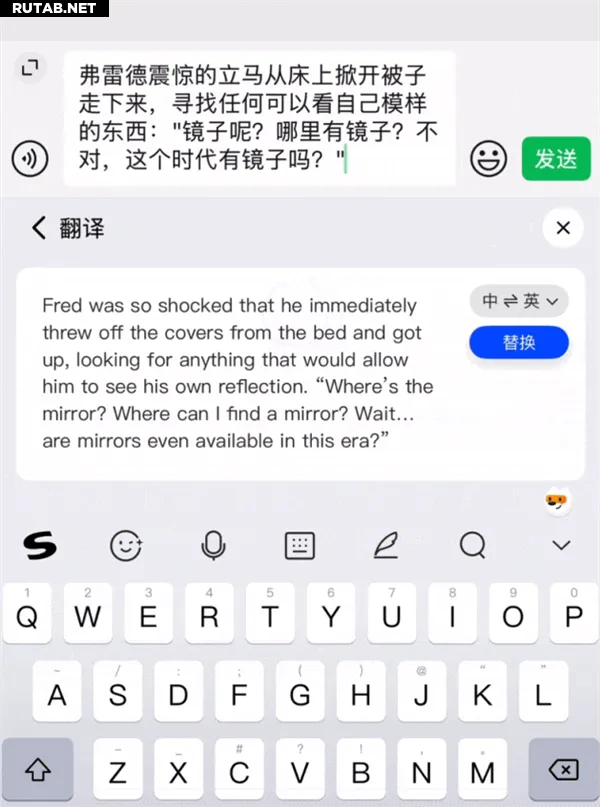Go back from the 翻译 panel
The width and height of the screenshot is (600, 807).
pos(39,228)
